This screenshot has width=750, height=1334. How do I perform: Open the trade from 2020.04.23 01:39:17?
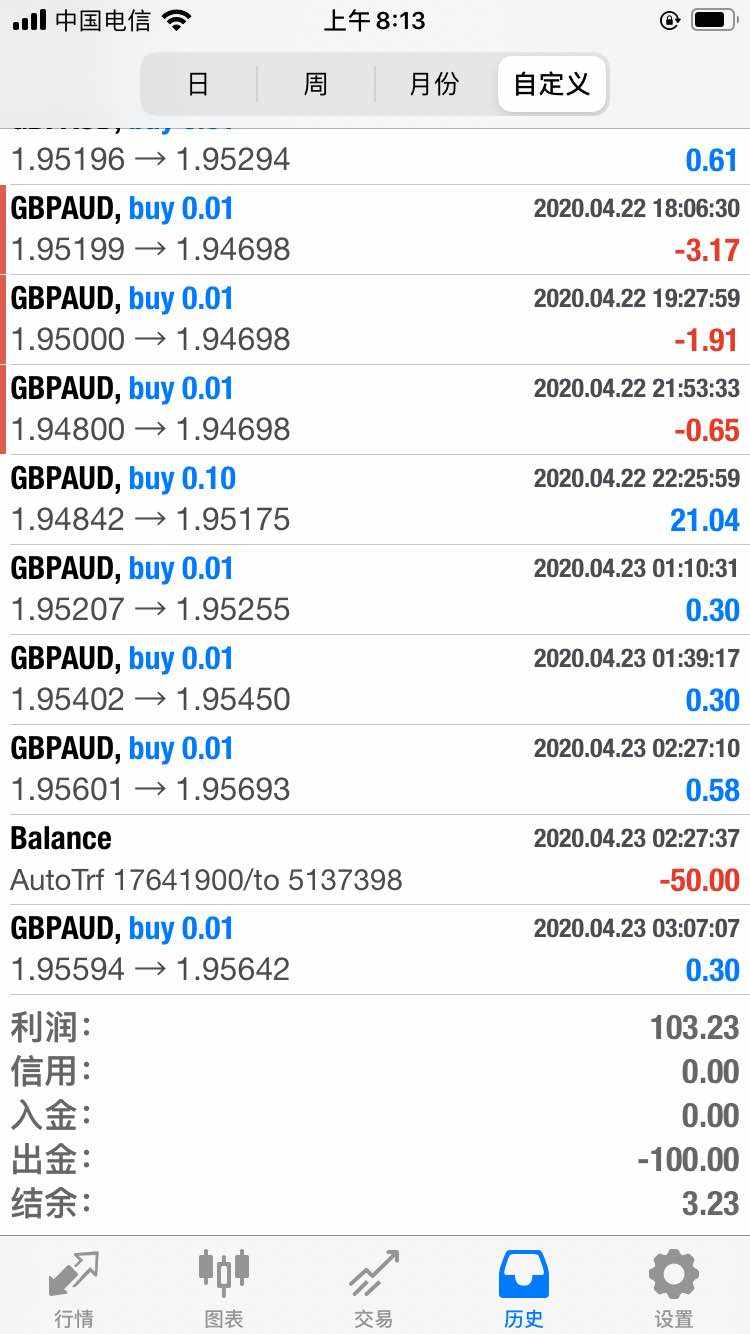coord(375,679)
